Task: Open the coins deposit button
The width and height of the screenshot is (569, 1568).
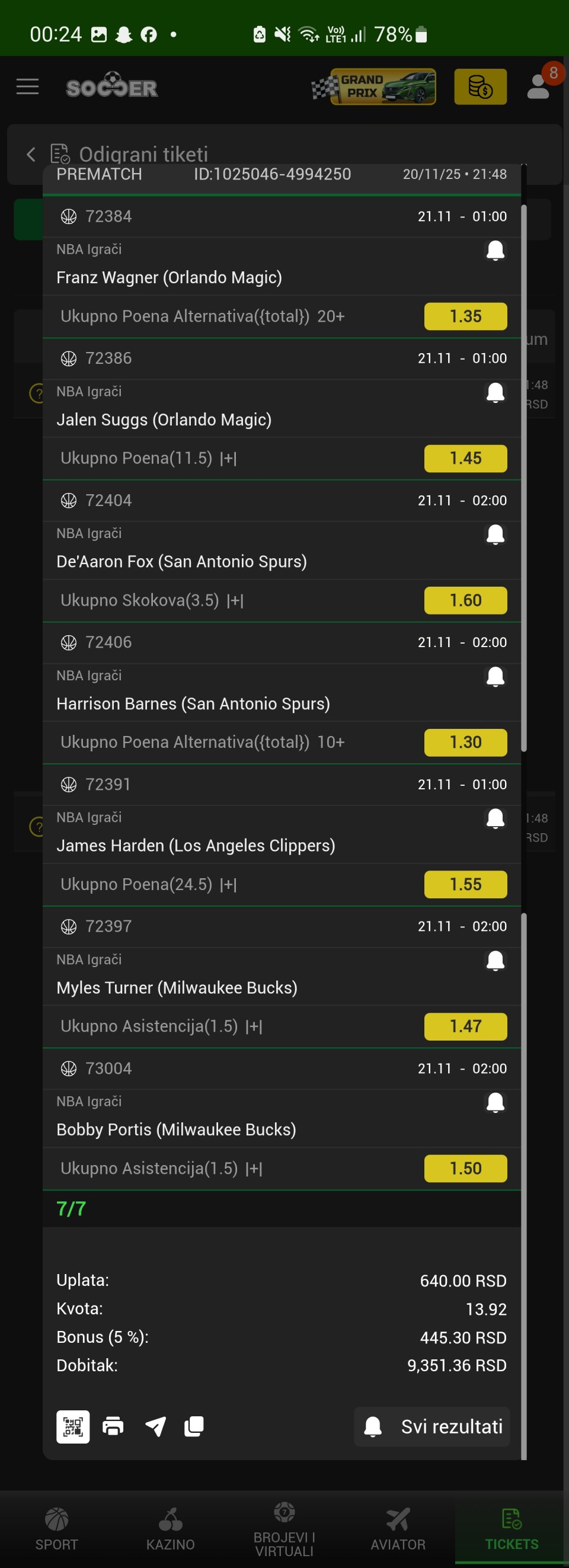Action: (480, 87)
